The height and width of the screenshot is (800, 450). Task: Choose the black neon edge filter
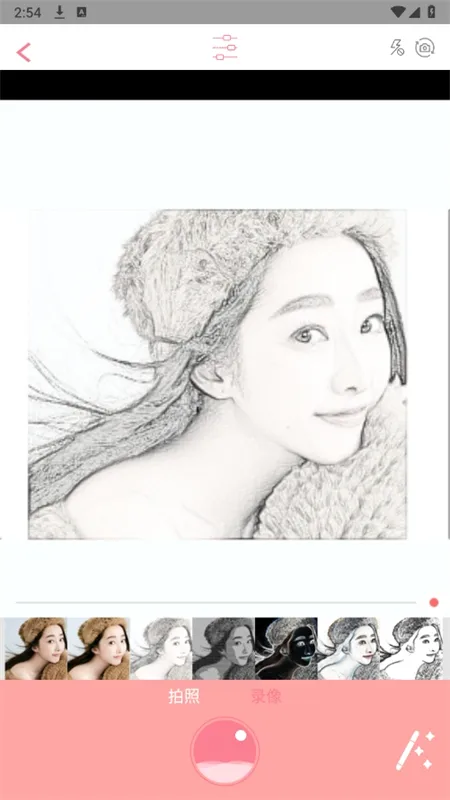pyautogui.click(x=286, y=648)
